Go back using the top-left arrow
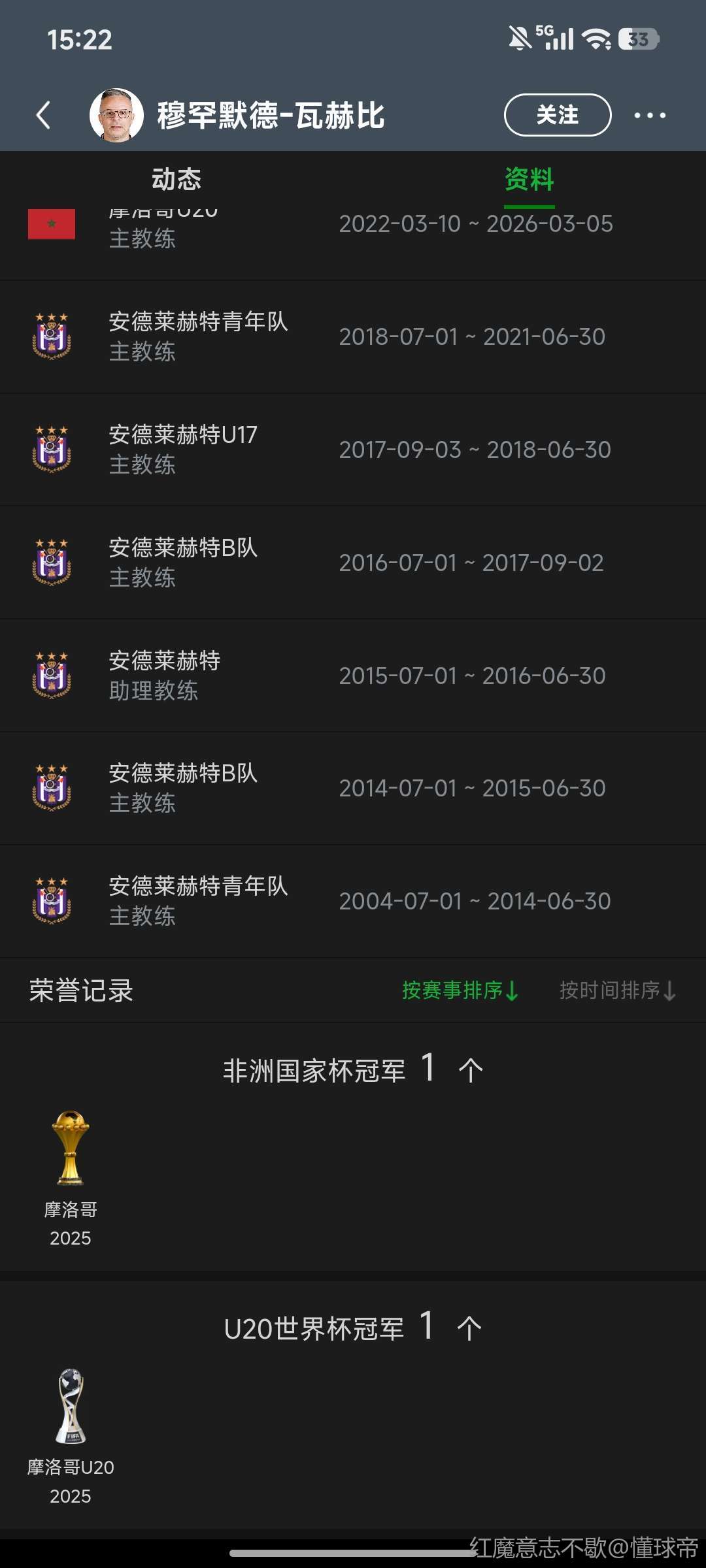The height and width of the screenshot is (1568, 706). (x=44, y=116)
